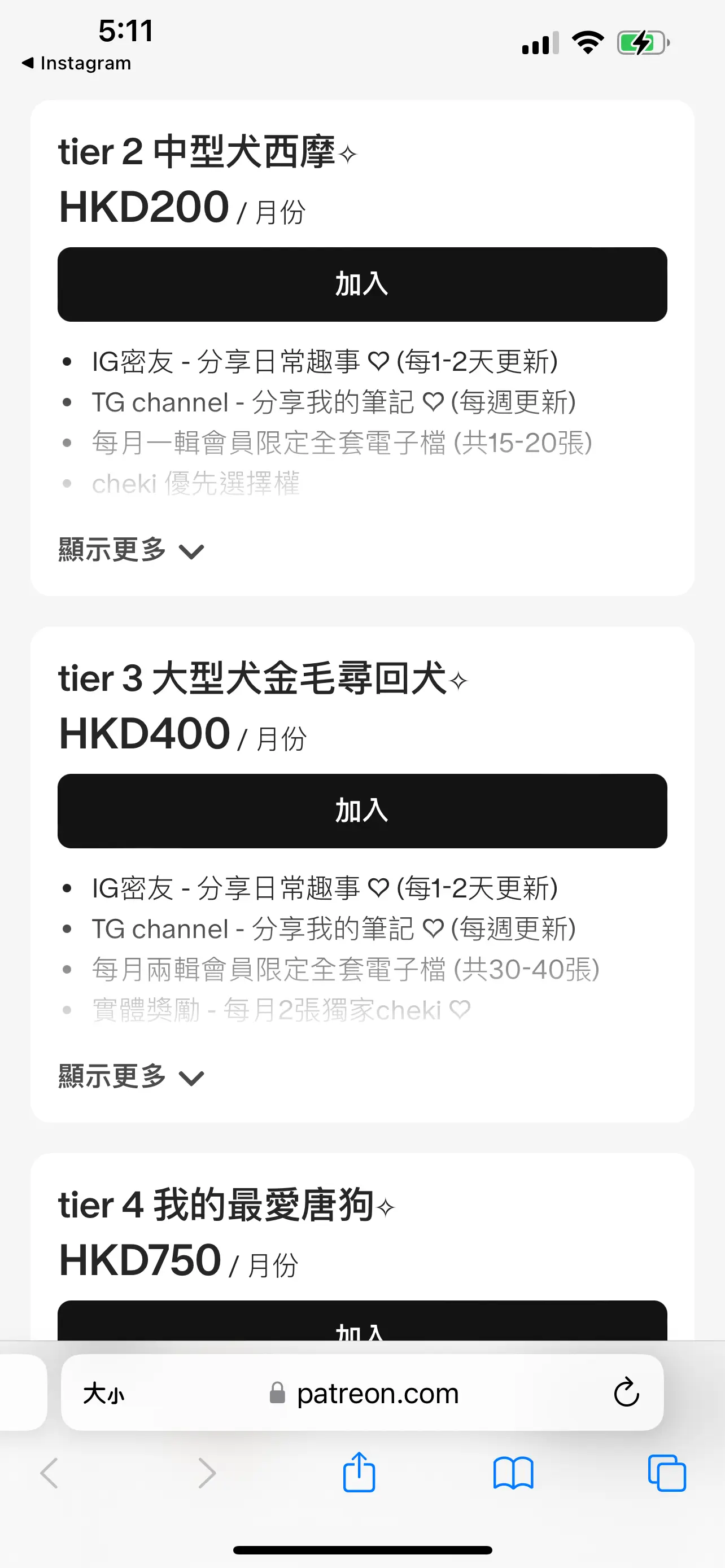
Task: Join the tier 4 HKD750 membership
Action: [362, 1320]
